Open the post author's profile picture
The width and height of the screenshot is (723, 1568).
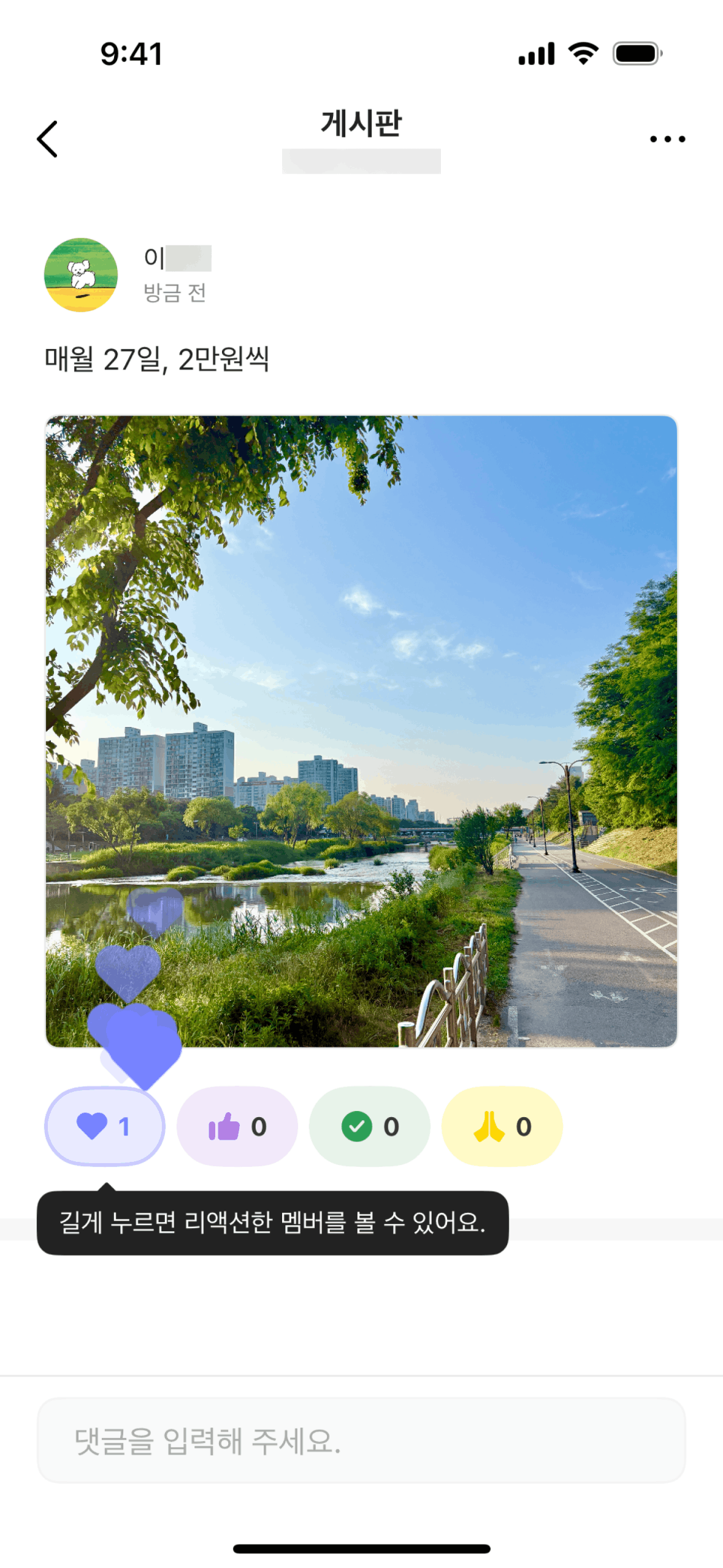pyautogui.click(x=81, y=275)
